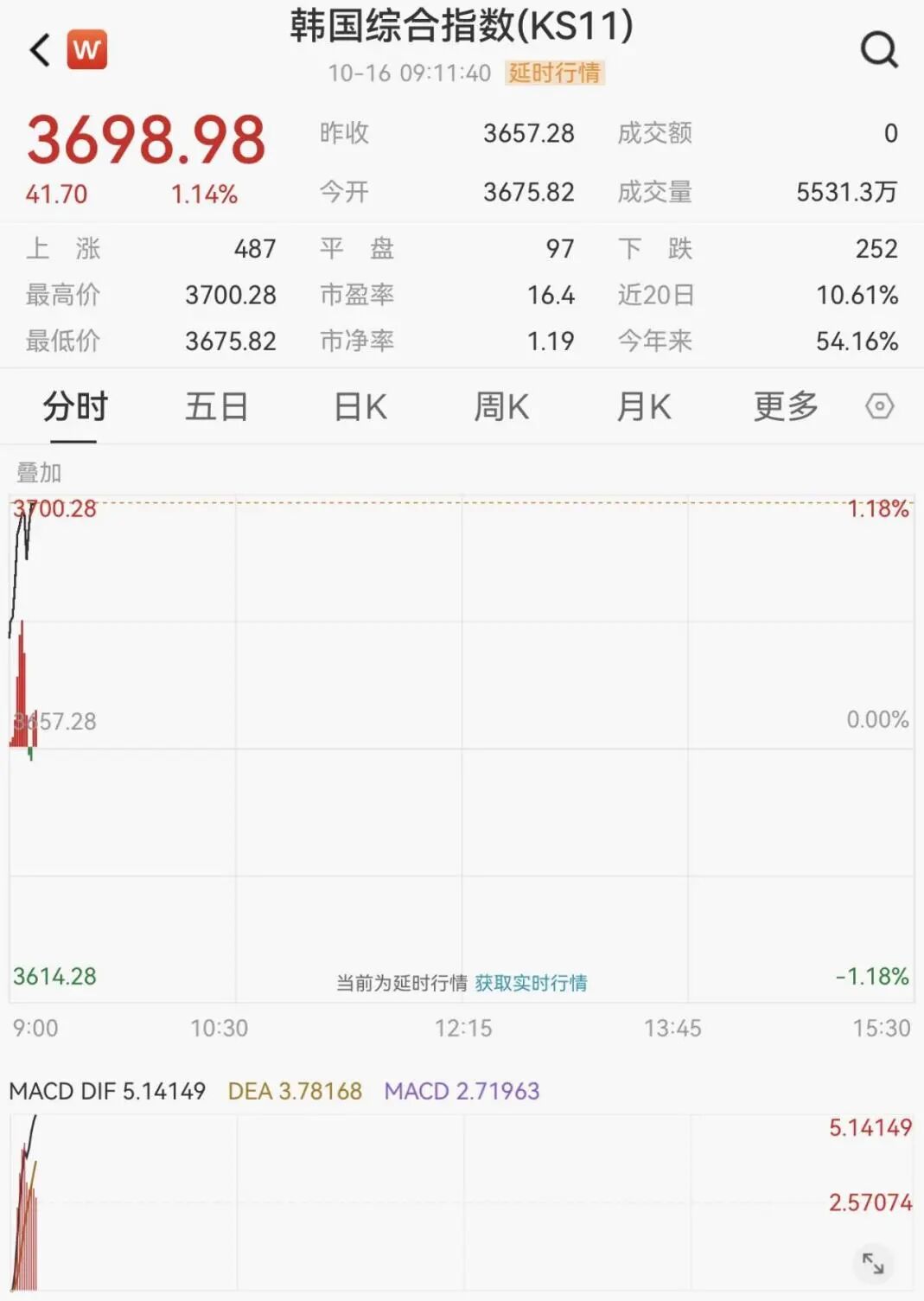Select the 分时 chart tab
Image resolution: width=924 pixels, height=1301 pixels.
point(75,406)
